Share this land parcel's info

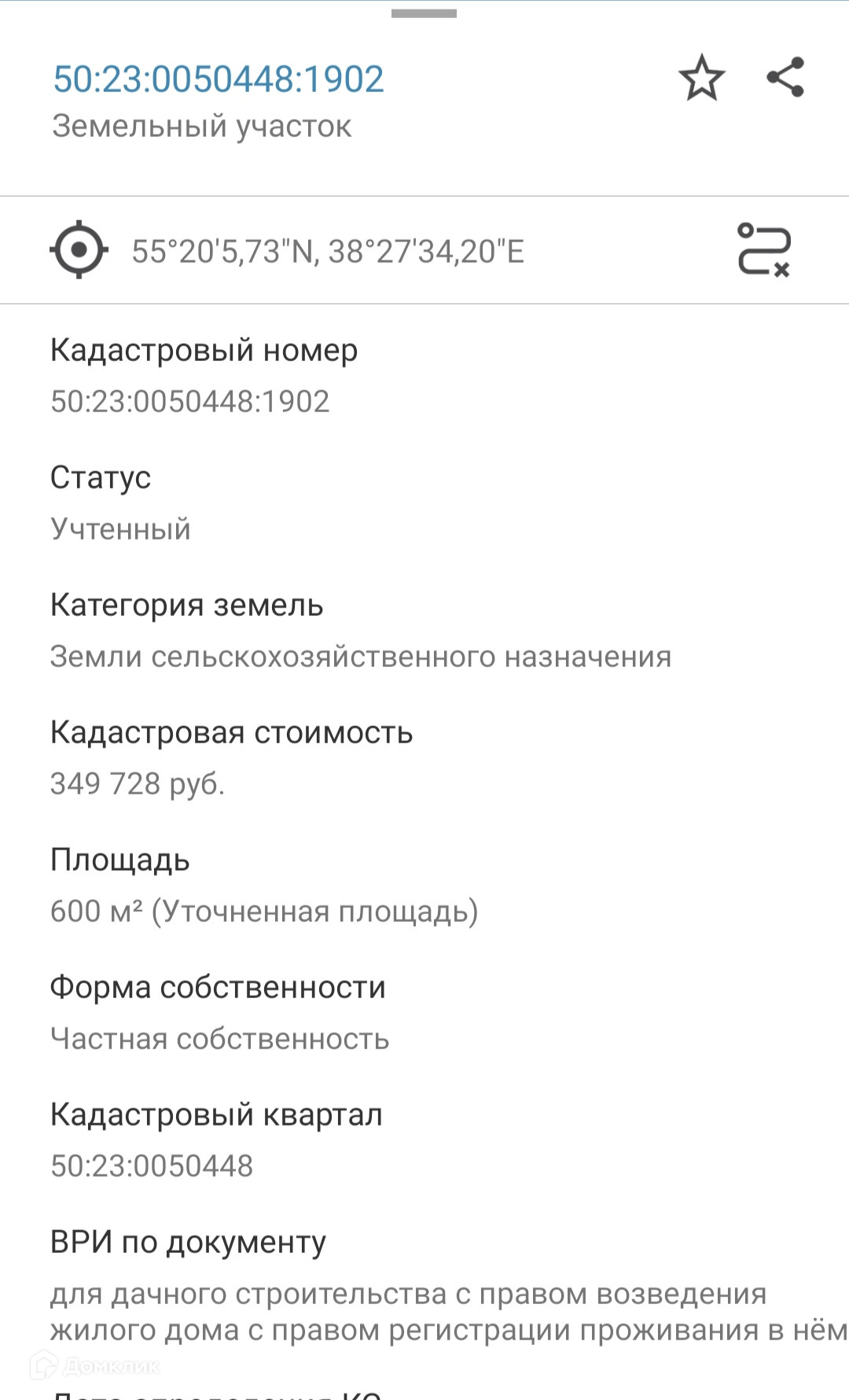pyautogui.click(x=785, y=77)
